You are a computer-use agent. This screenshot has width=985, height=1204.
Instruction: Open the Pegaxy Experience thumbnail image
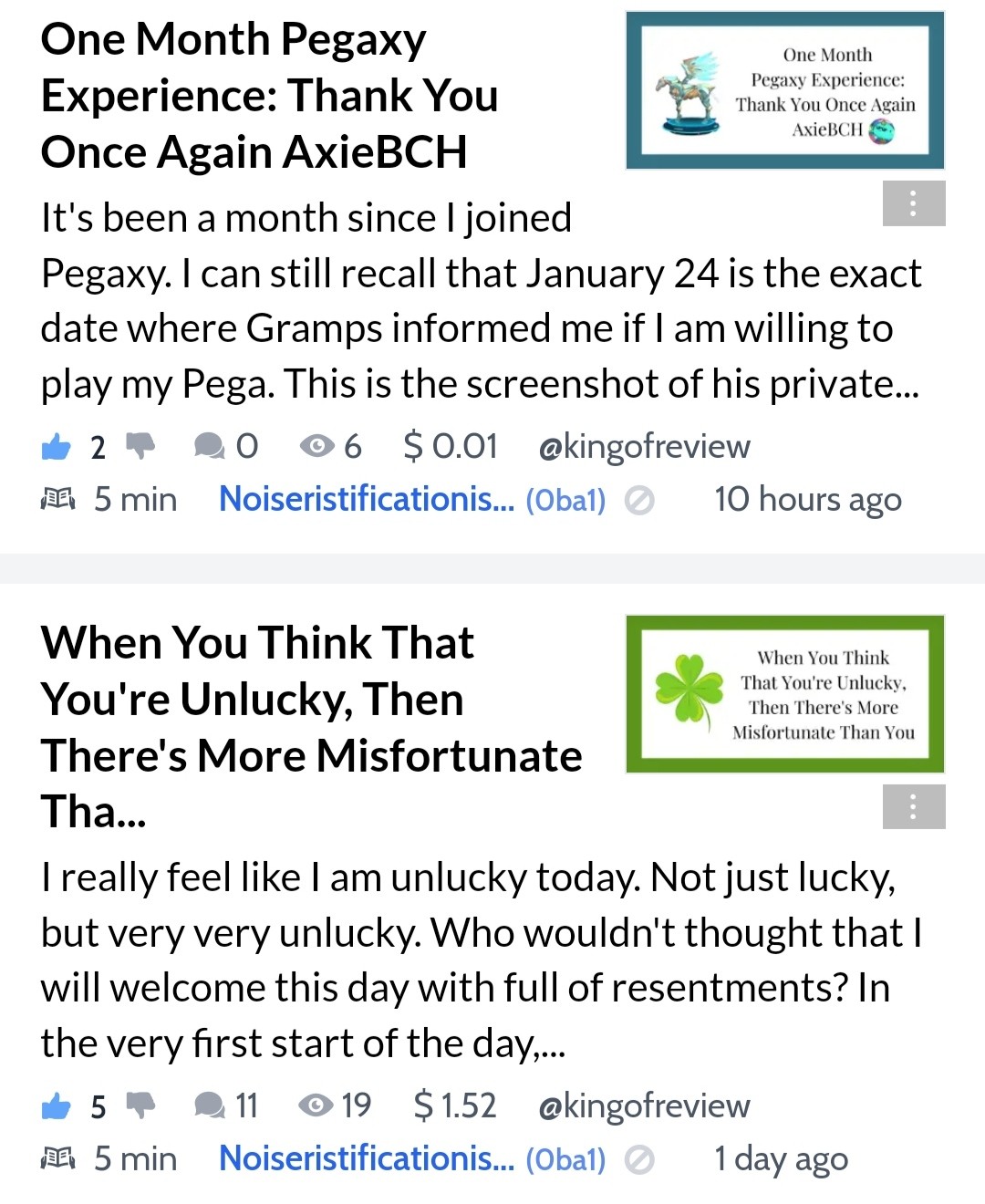(784, 90)
